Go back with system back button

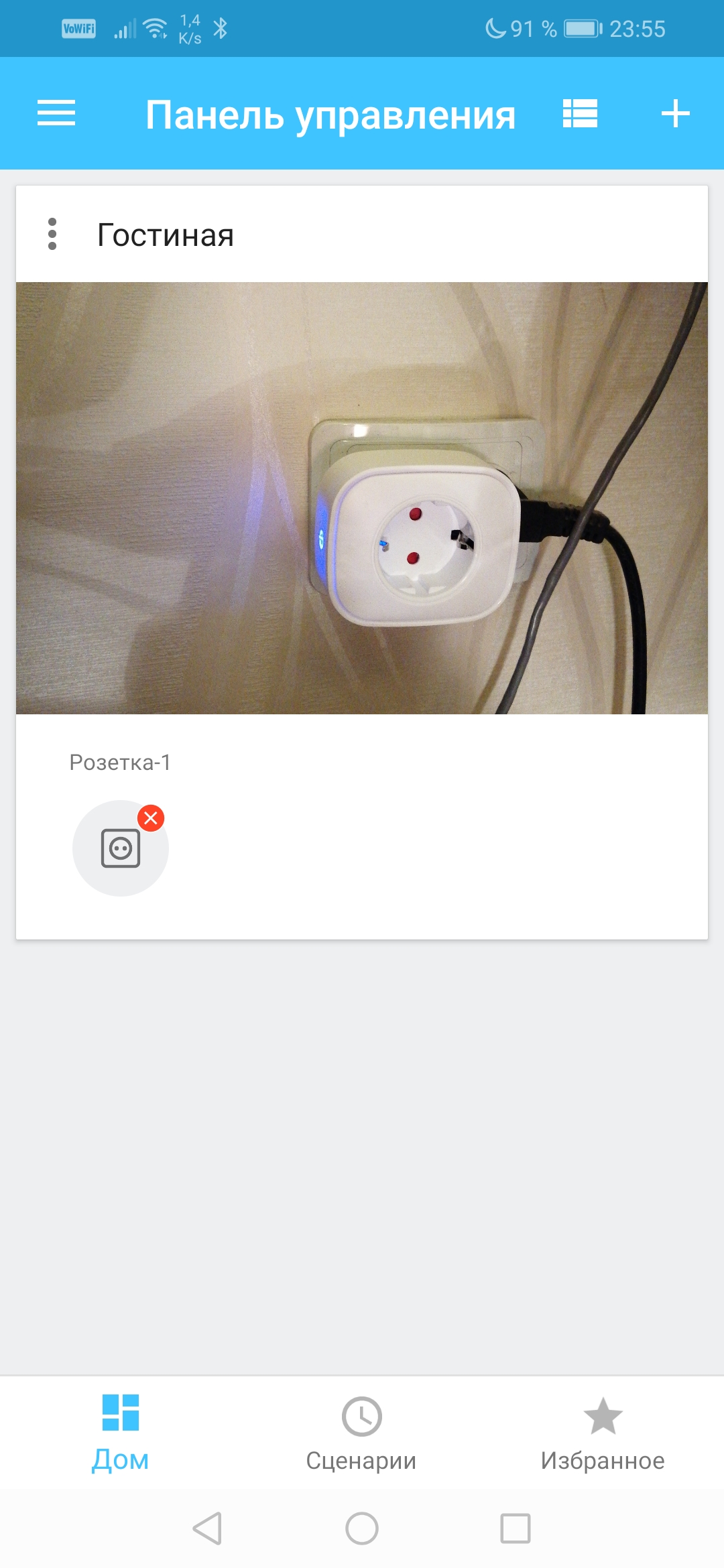click(x=207, y=1528)
